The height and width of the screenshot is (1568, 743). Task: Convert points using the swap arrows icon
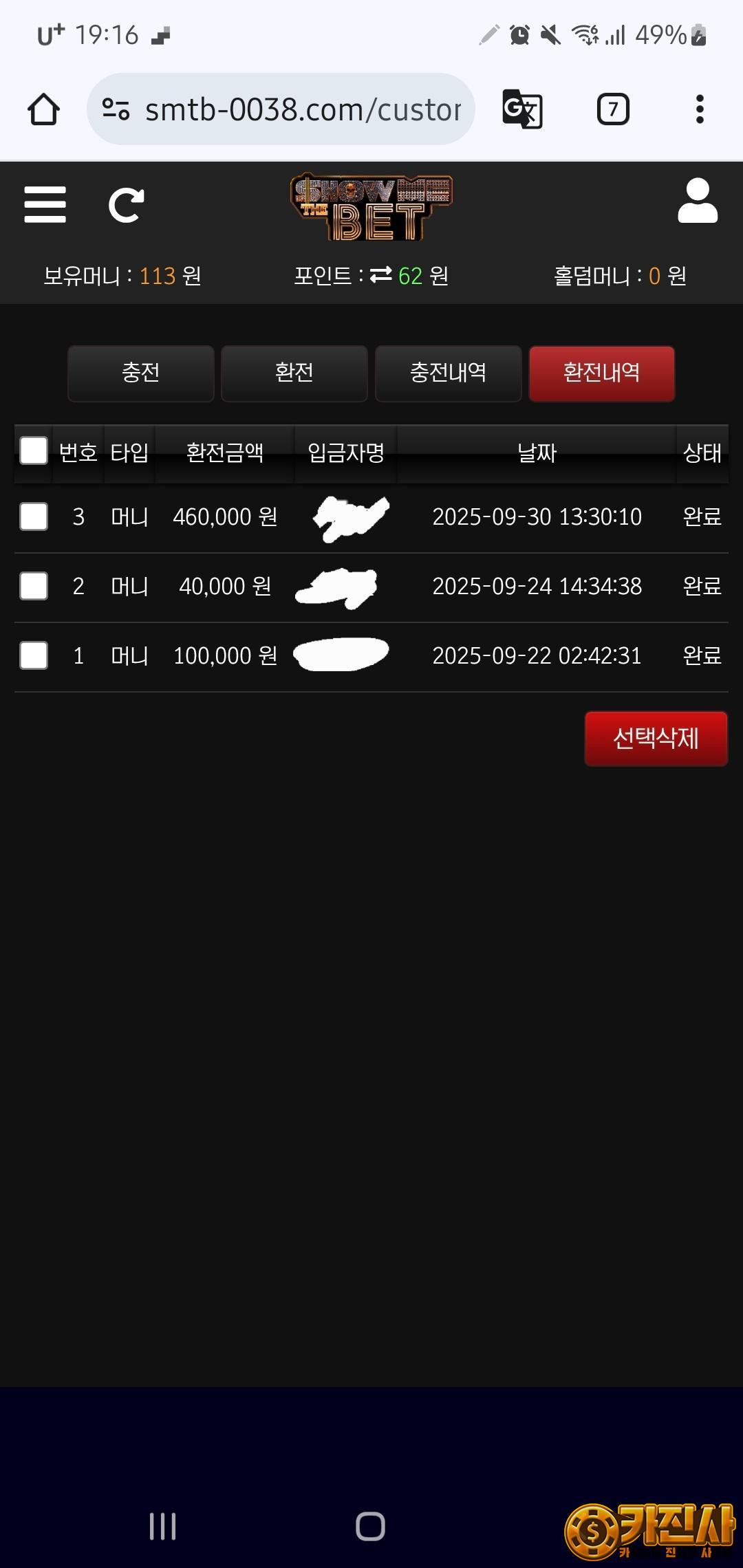pyautogui.click(x=380, y=275)
